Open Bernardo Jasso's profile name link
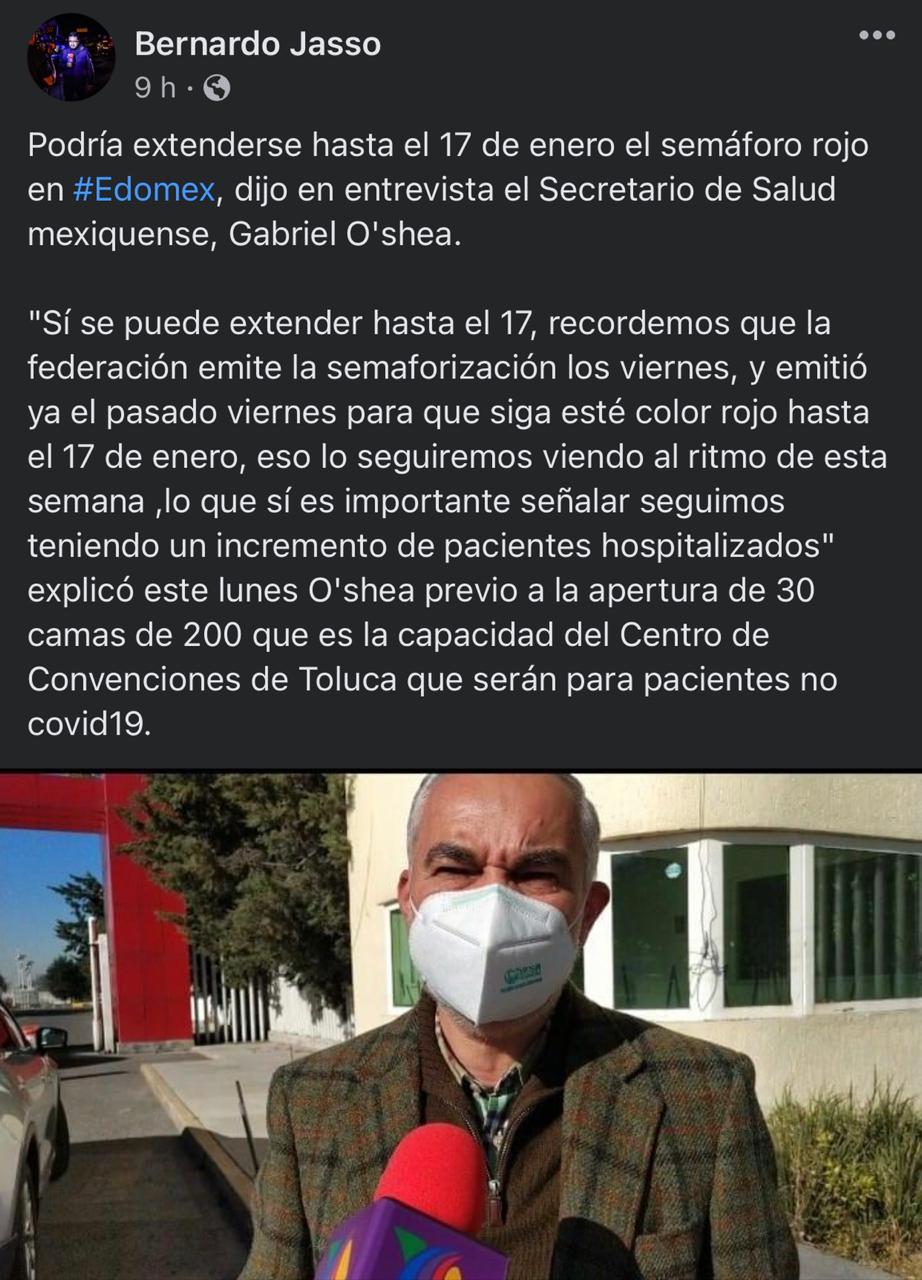This screenshot has height=1280, width=922. [x=257, y=44]
